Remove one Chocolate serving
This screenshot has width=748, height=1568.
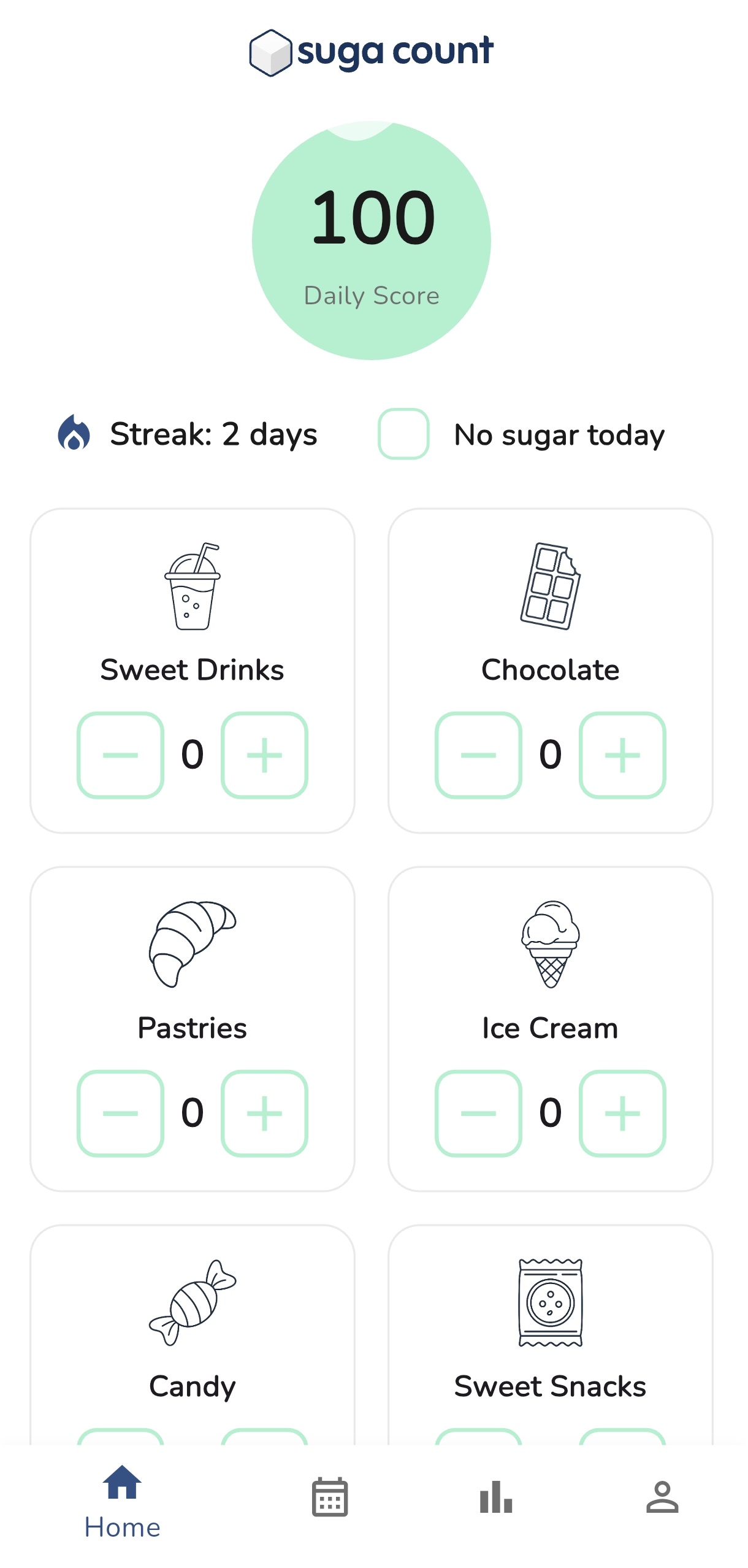(x=478, y=755)
